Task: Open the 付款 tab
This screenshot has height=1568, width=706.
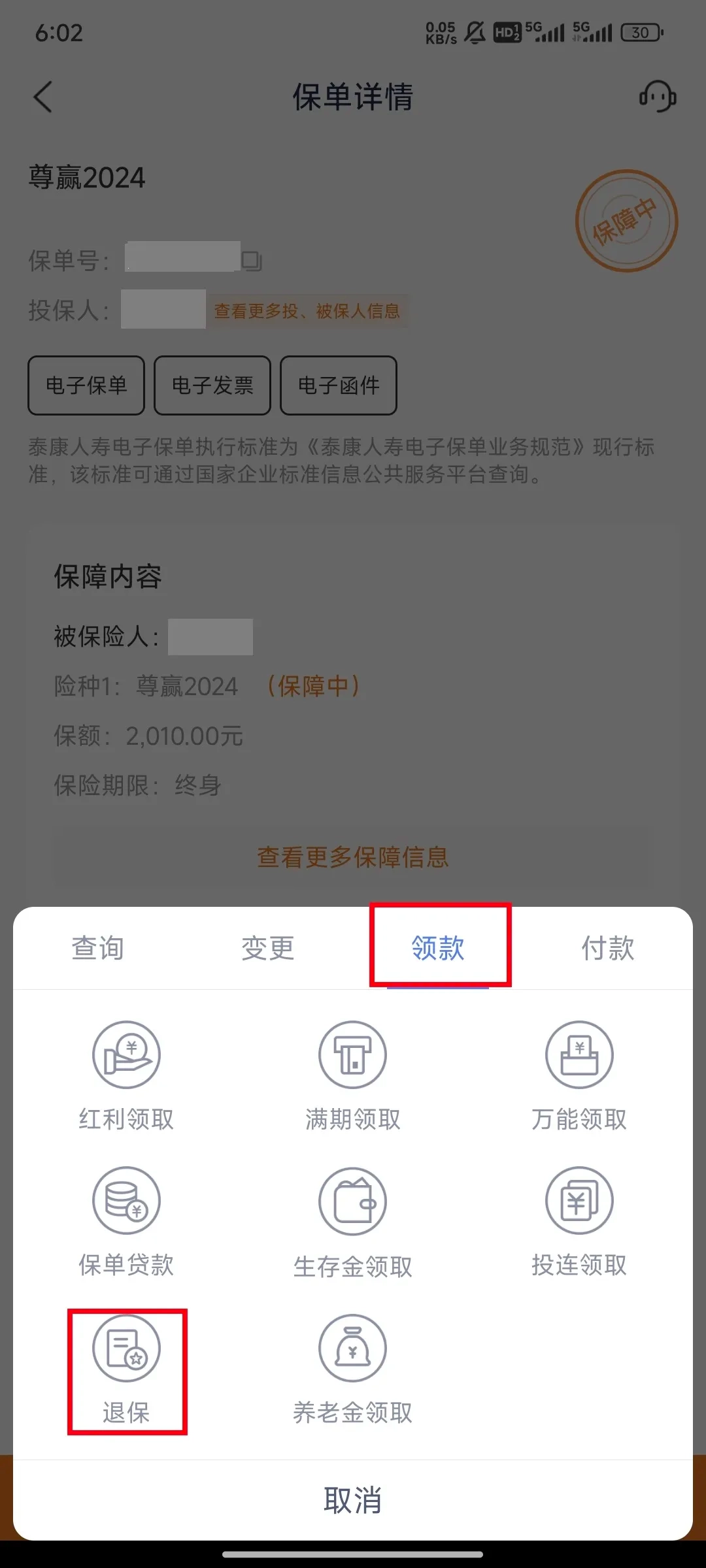Action: [x=608, y=948]
